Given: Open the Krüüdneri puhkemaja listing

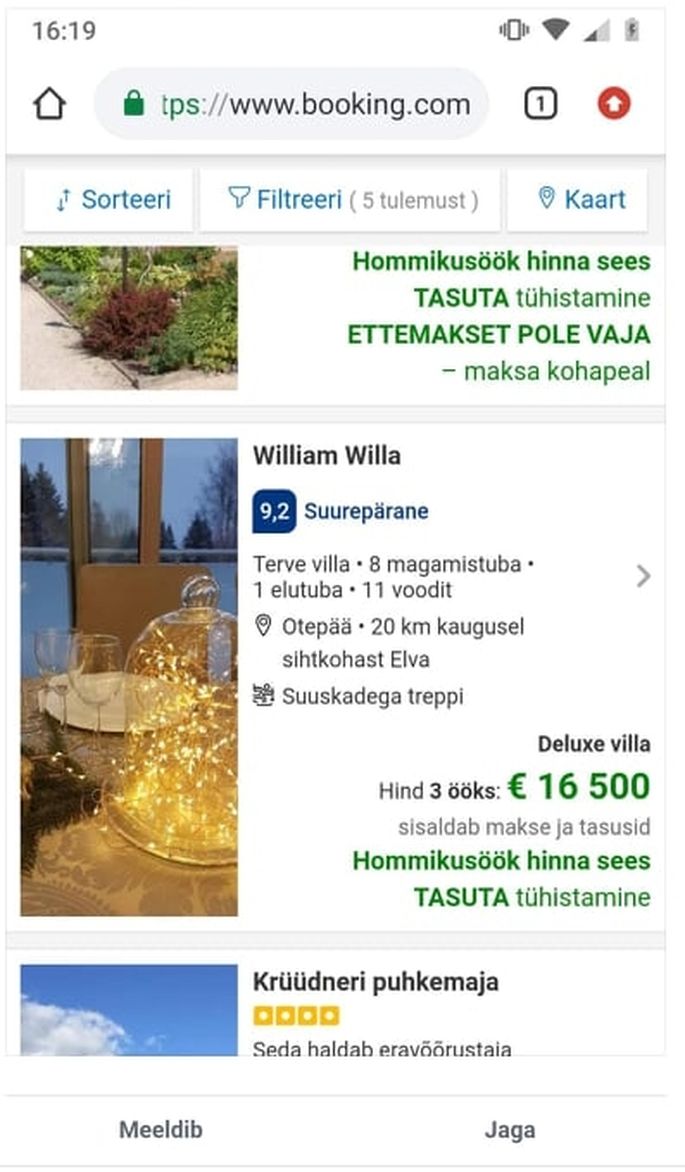Looking at the screenshot, I should 375,982.
